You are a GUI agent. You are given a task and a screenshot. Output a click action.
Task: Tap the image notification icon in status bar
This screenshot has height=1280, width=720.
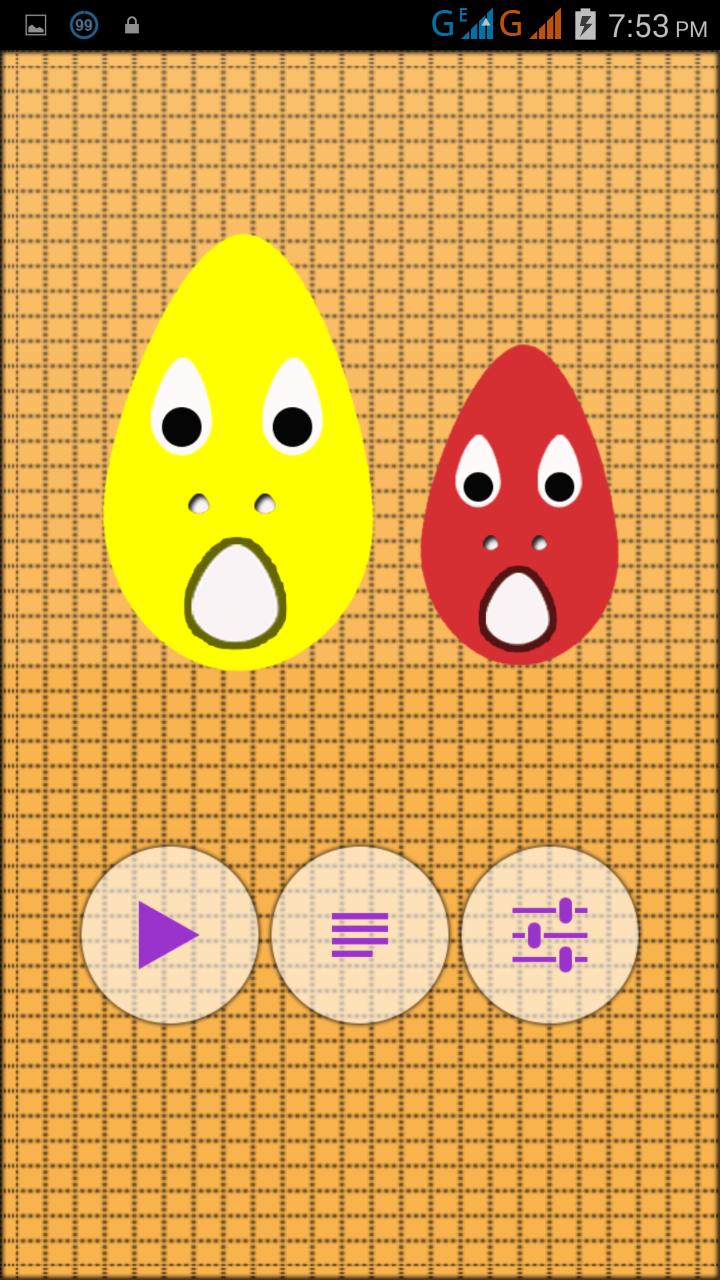click(x=37, y=24)
